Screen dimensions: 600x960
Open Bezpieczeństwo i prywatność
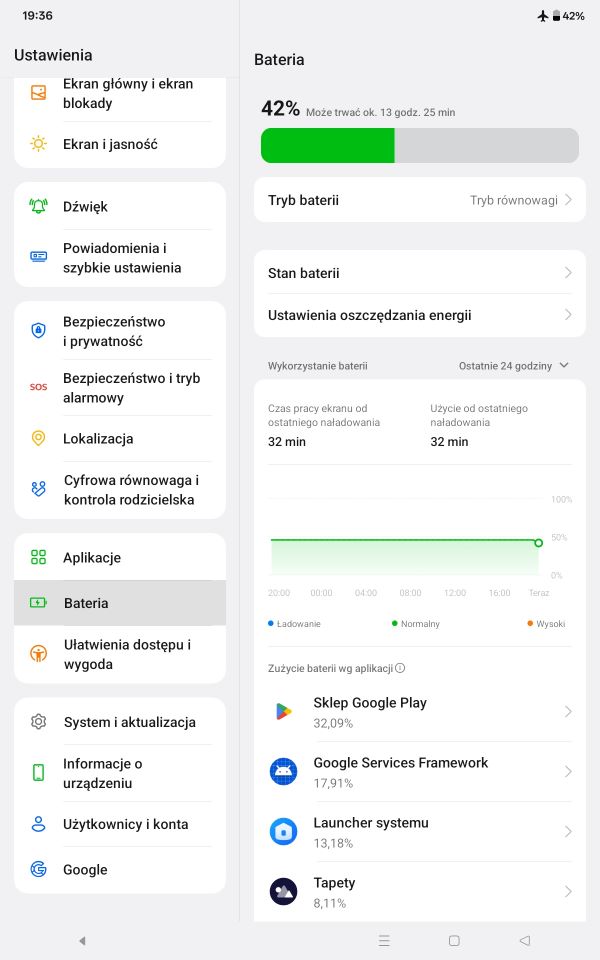[120, 331]
